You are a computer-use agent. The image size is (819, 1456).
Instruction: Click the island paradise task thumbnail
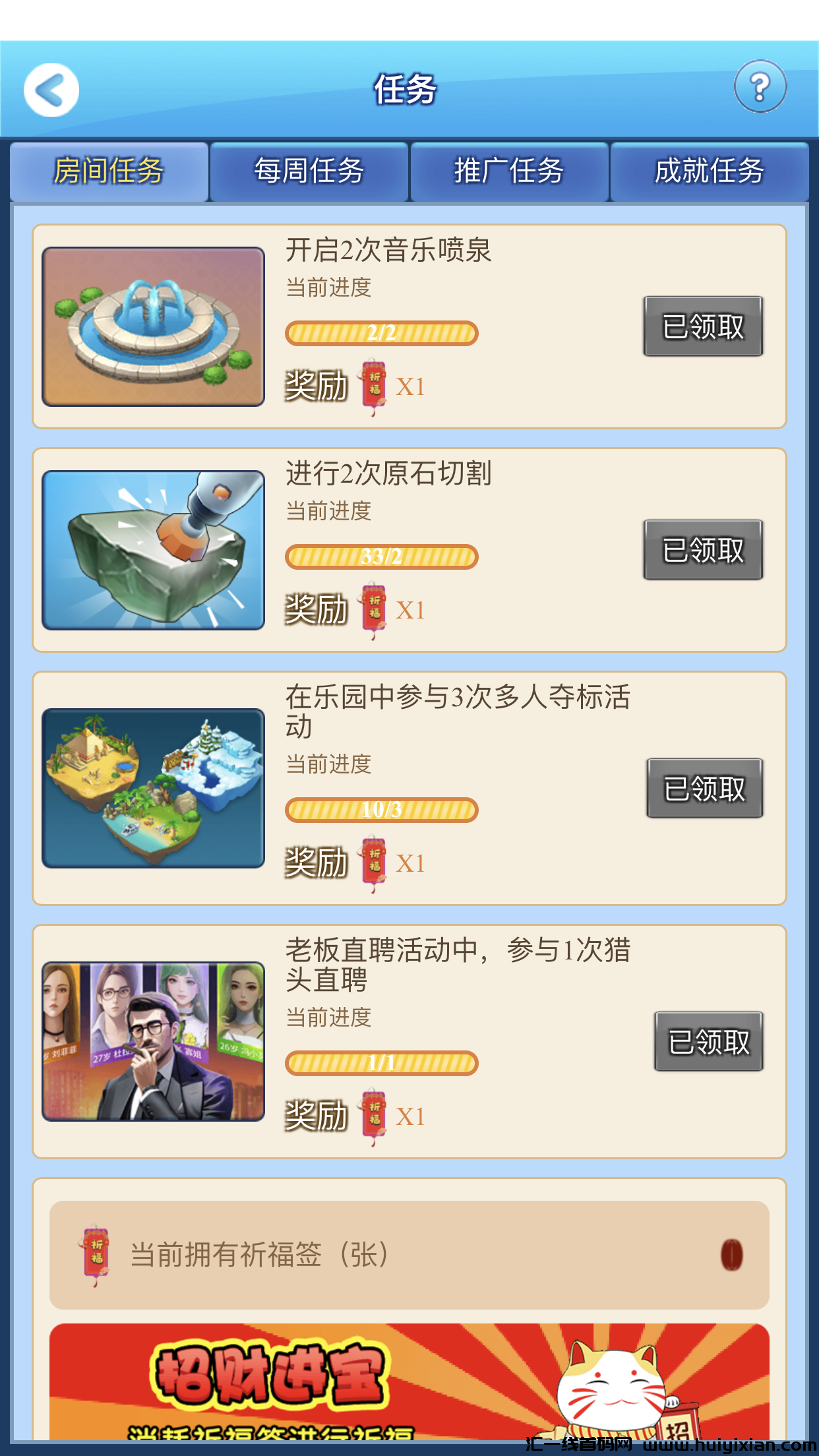[x=153, y=789]
